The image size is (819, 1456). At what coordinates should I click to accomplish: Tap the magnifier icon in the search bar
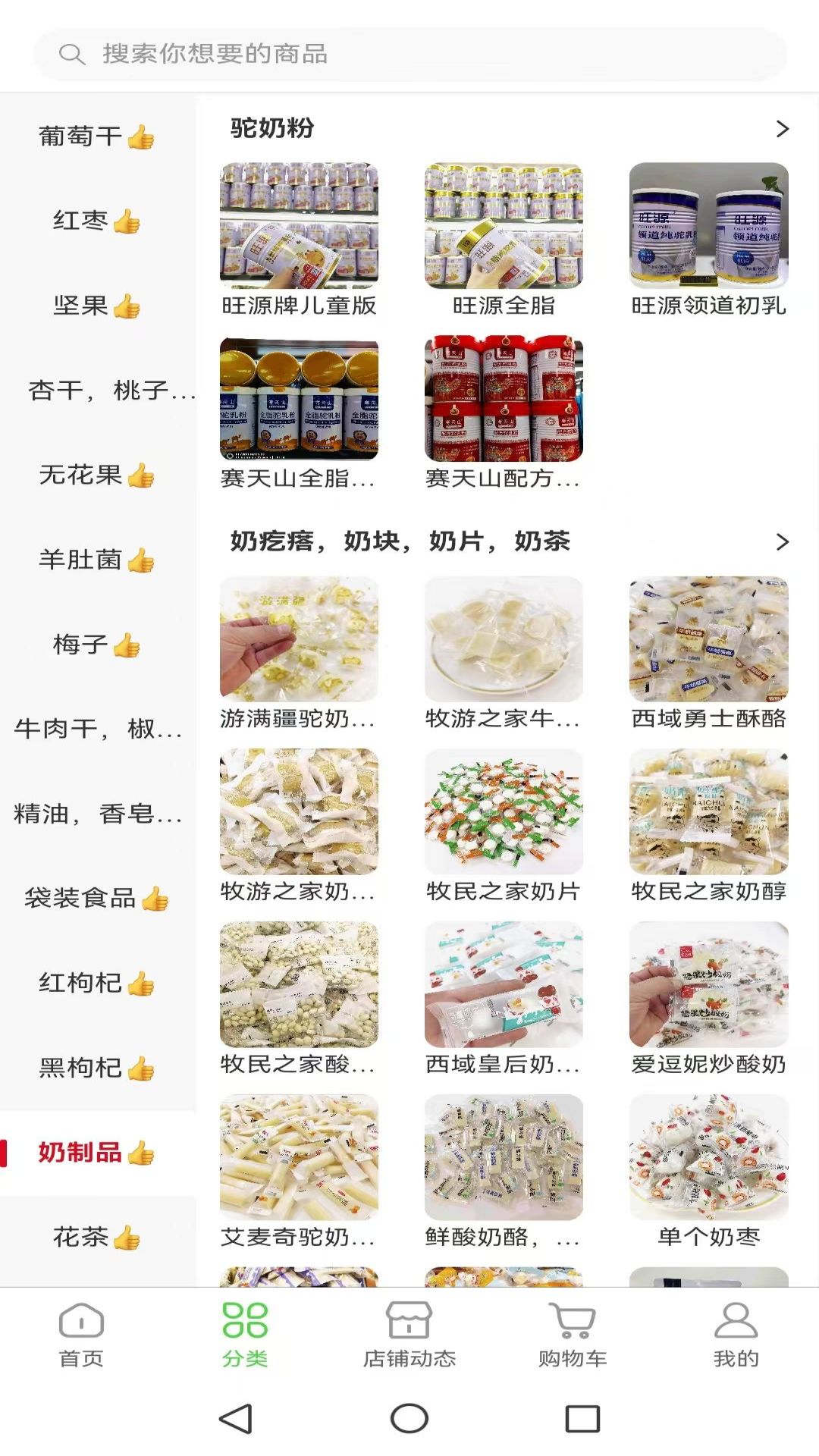click(72, 55)
